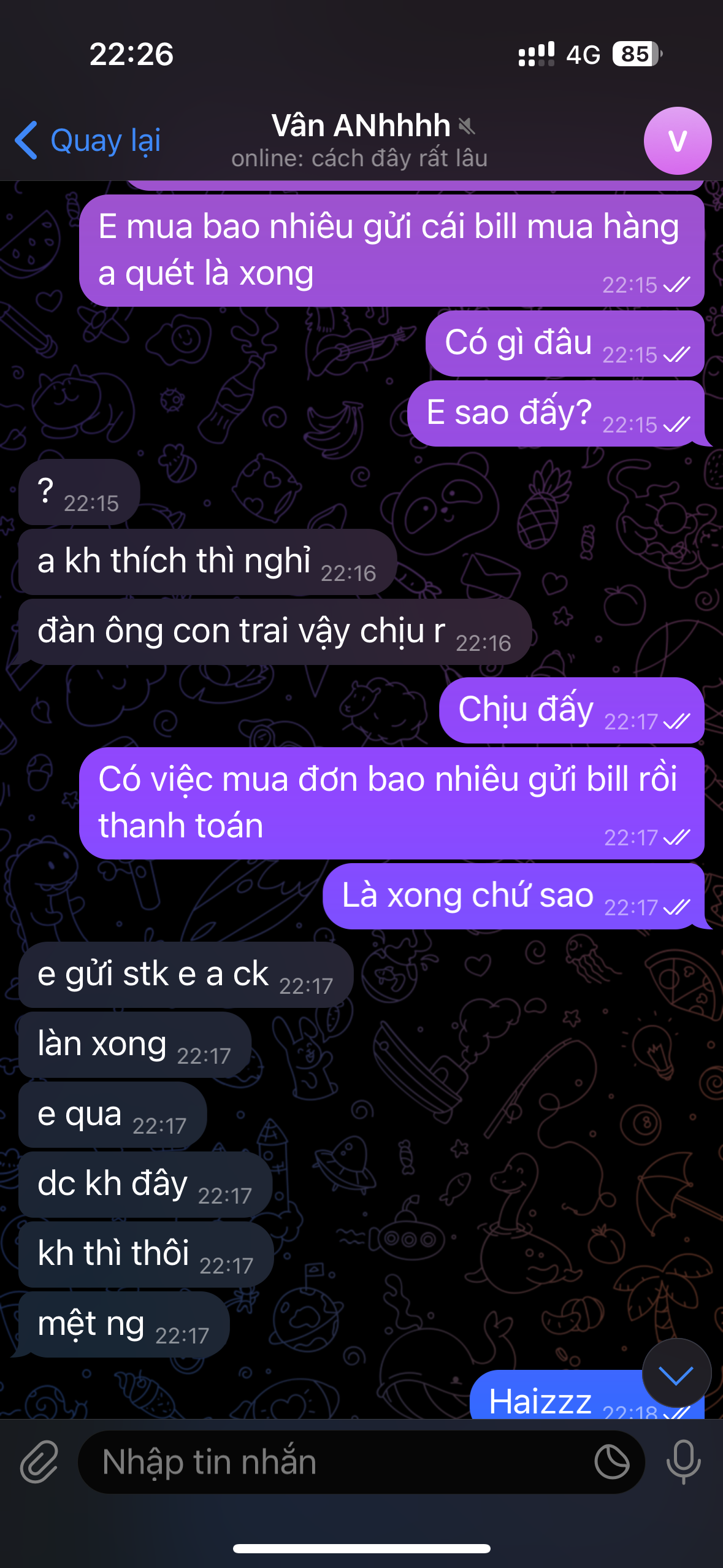
Task: Open chat info from the Vân ANhhhh title
Action: pos(361,127)
